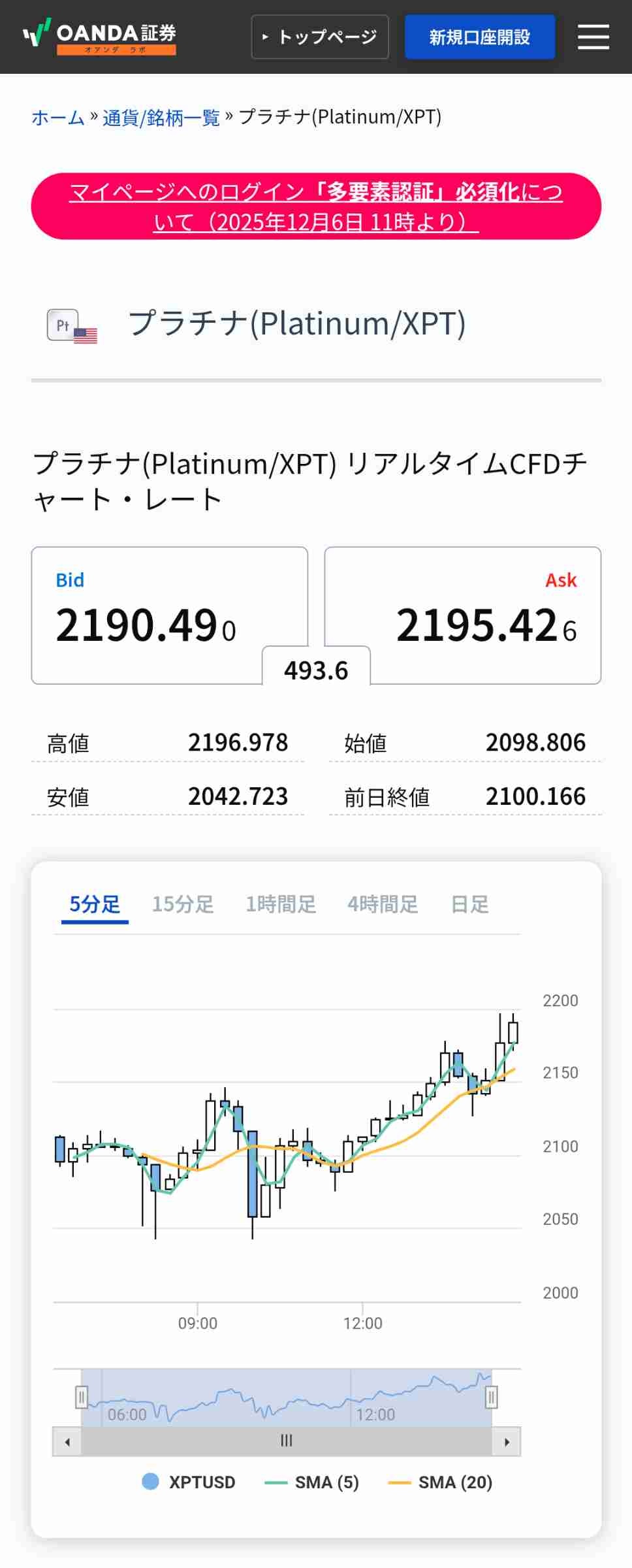This screenshot has height=1568, width=632.
Task: Tap the 新規口座開設 button
Action: [480, 37]
